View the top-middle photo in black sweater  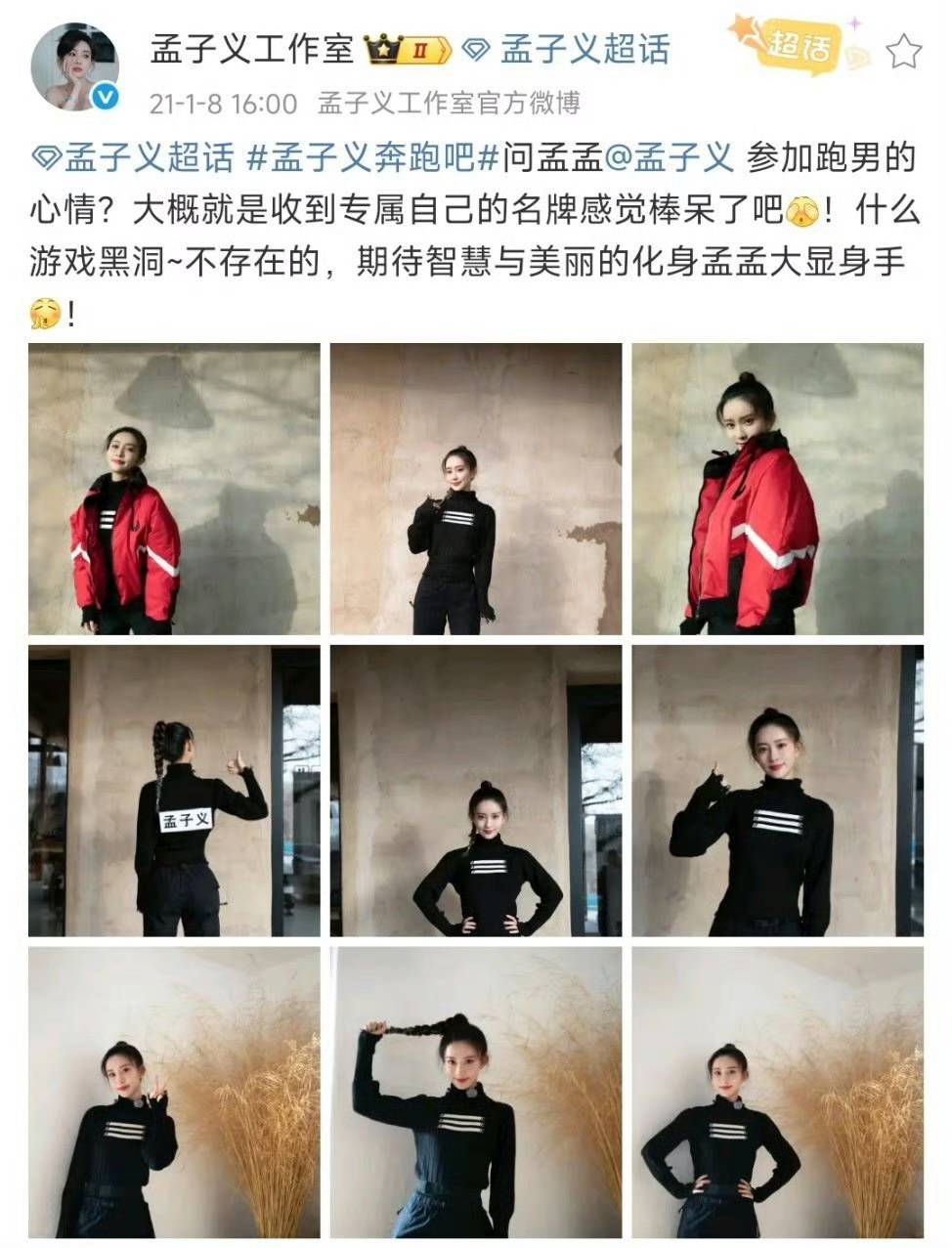tap(476, 489)
